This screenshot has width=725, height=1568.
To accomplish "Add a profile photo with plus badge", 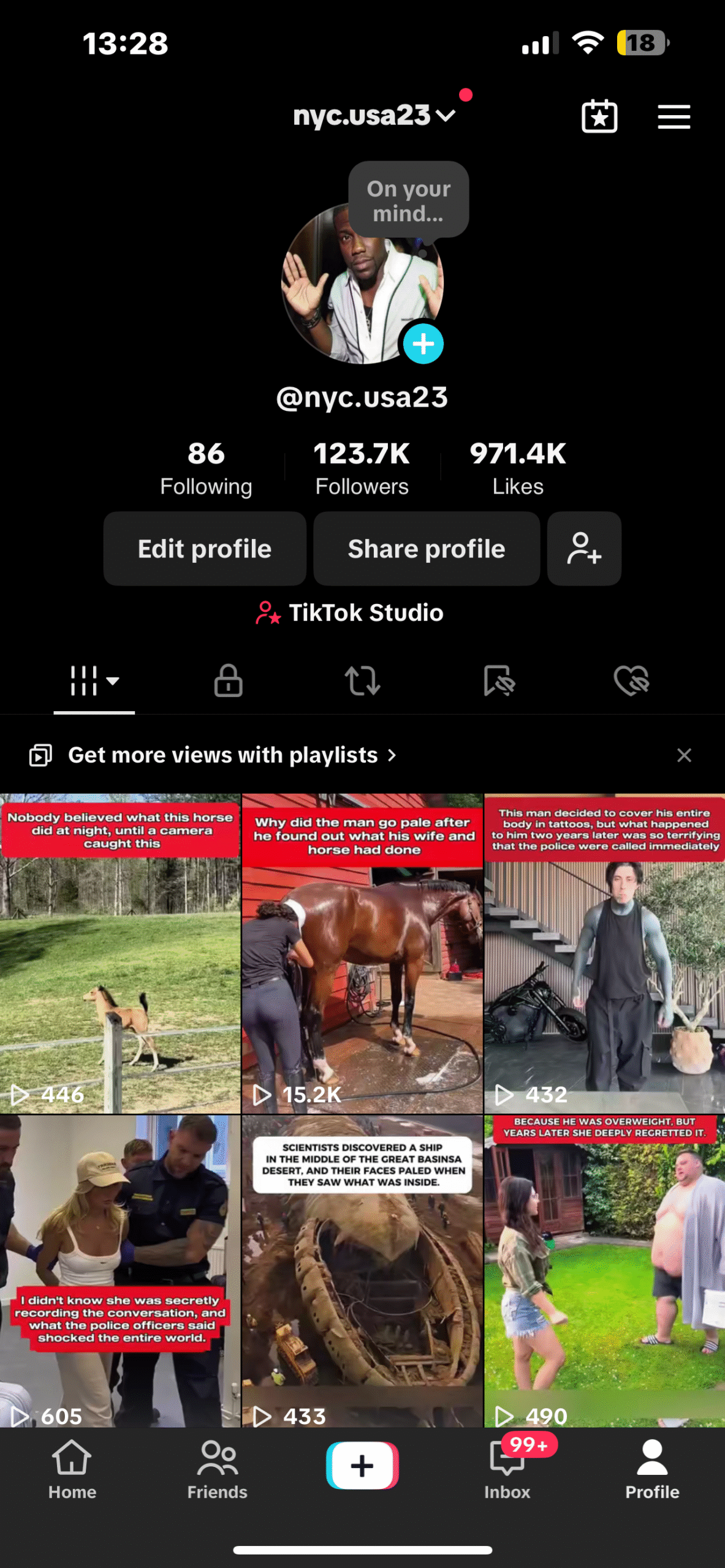I will 423,344.
